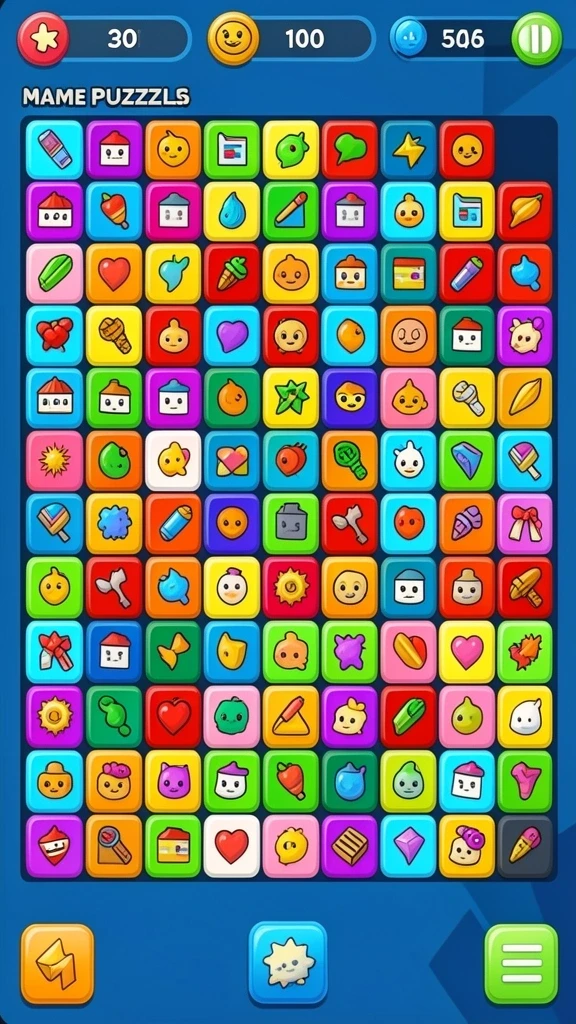Pause the game with the green pause button
Screen dimensions: 576x1024
pos(536,39)
